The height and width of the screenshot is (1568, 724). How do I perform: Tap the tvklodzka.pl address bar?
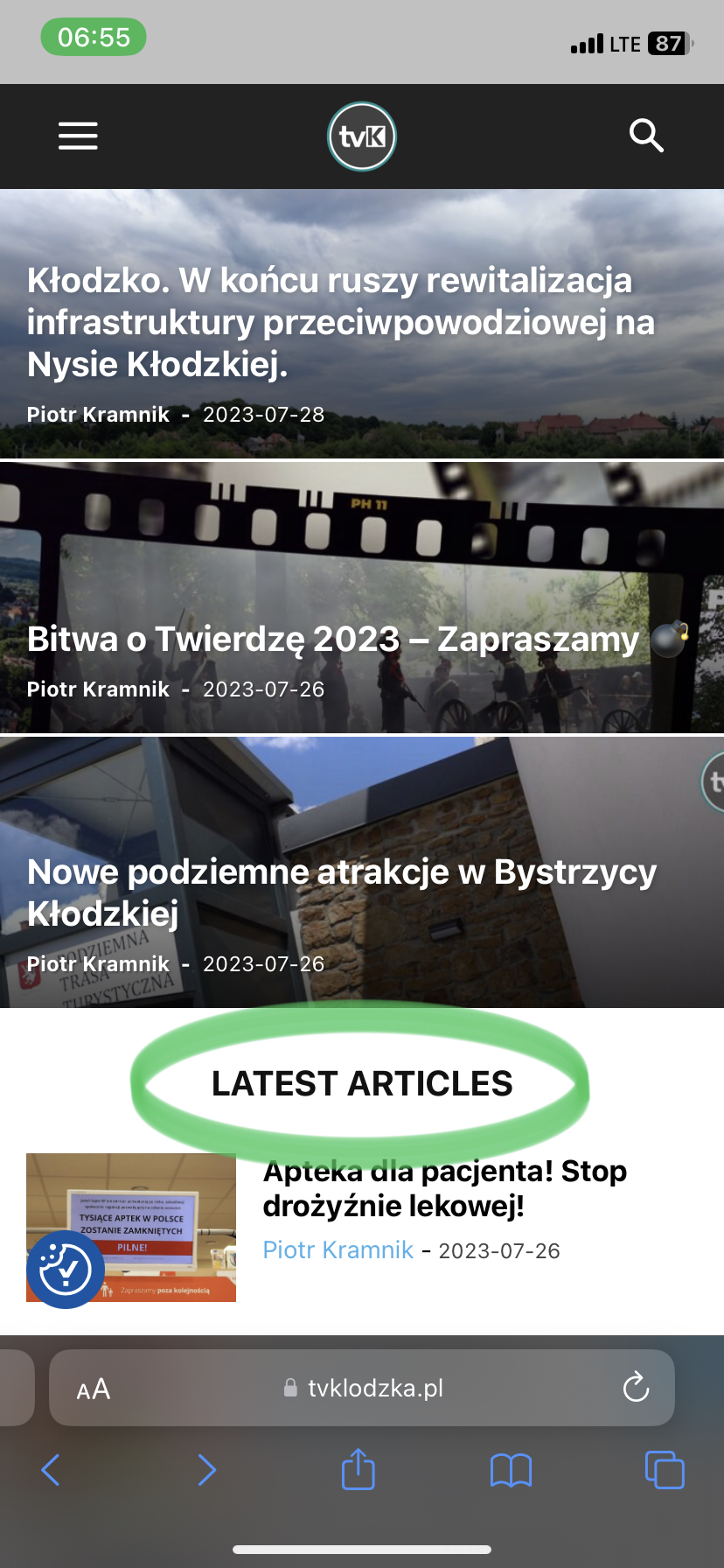[x=362, y=1388]
